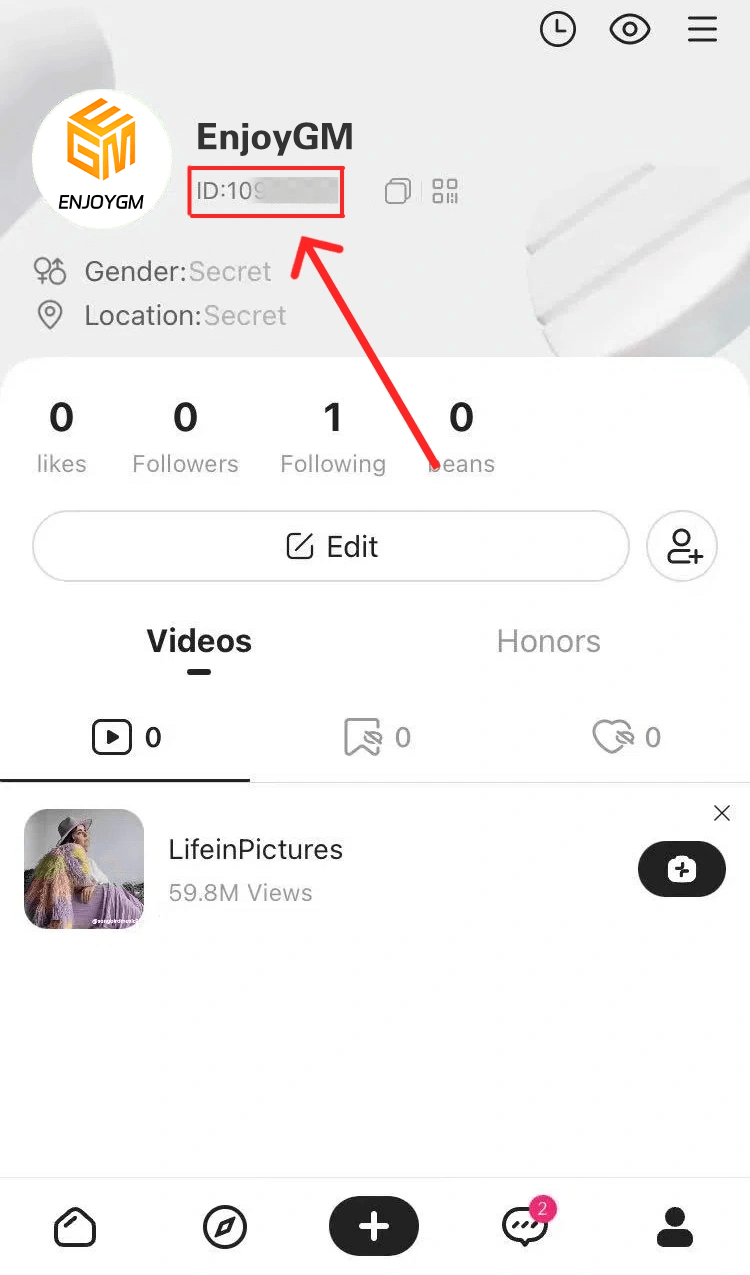Viewport: 750px width, 1275px height.
Task: Open messages in the bottom navigation
Action: 525,1226
